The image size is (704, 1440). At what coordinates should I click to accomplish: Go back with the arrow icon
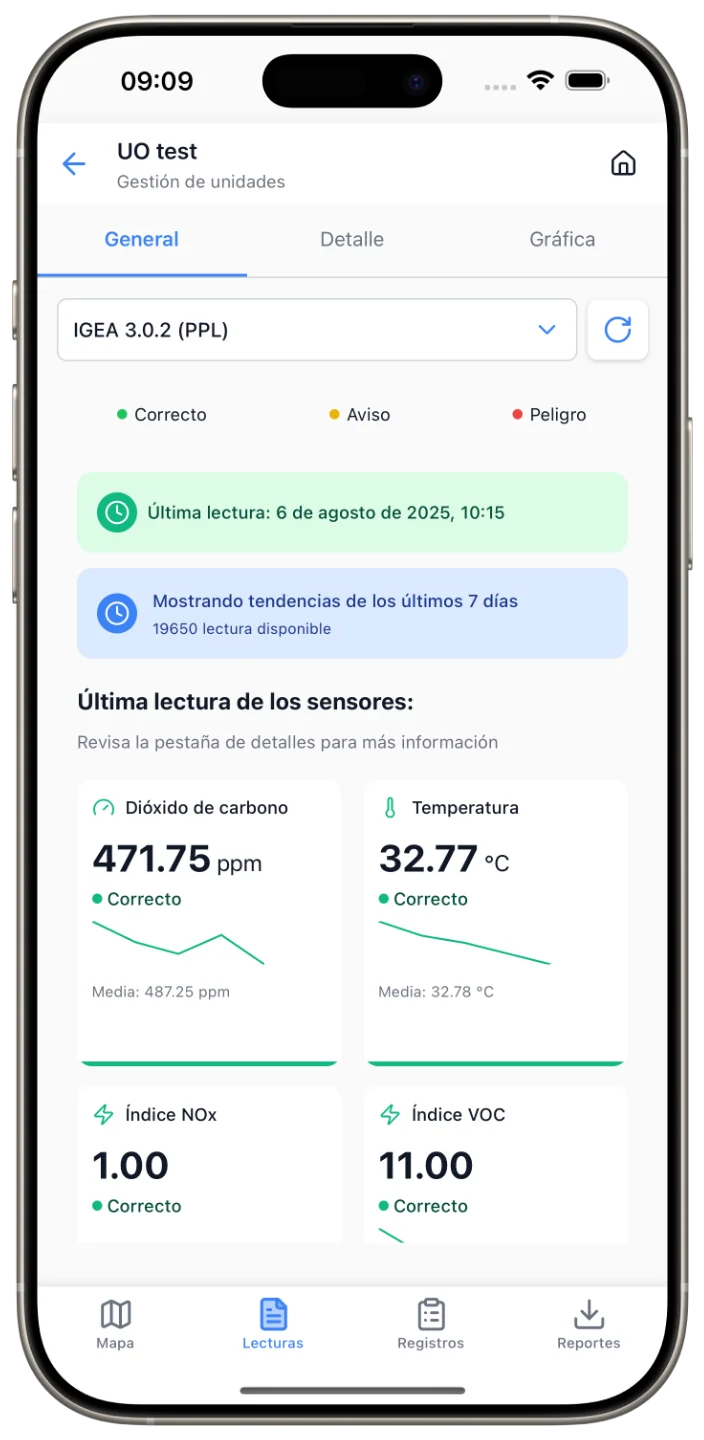point(74,164)
